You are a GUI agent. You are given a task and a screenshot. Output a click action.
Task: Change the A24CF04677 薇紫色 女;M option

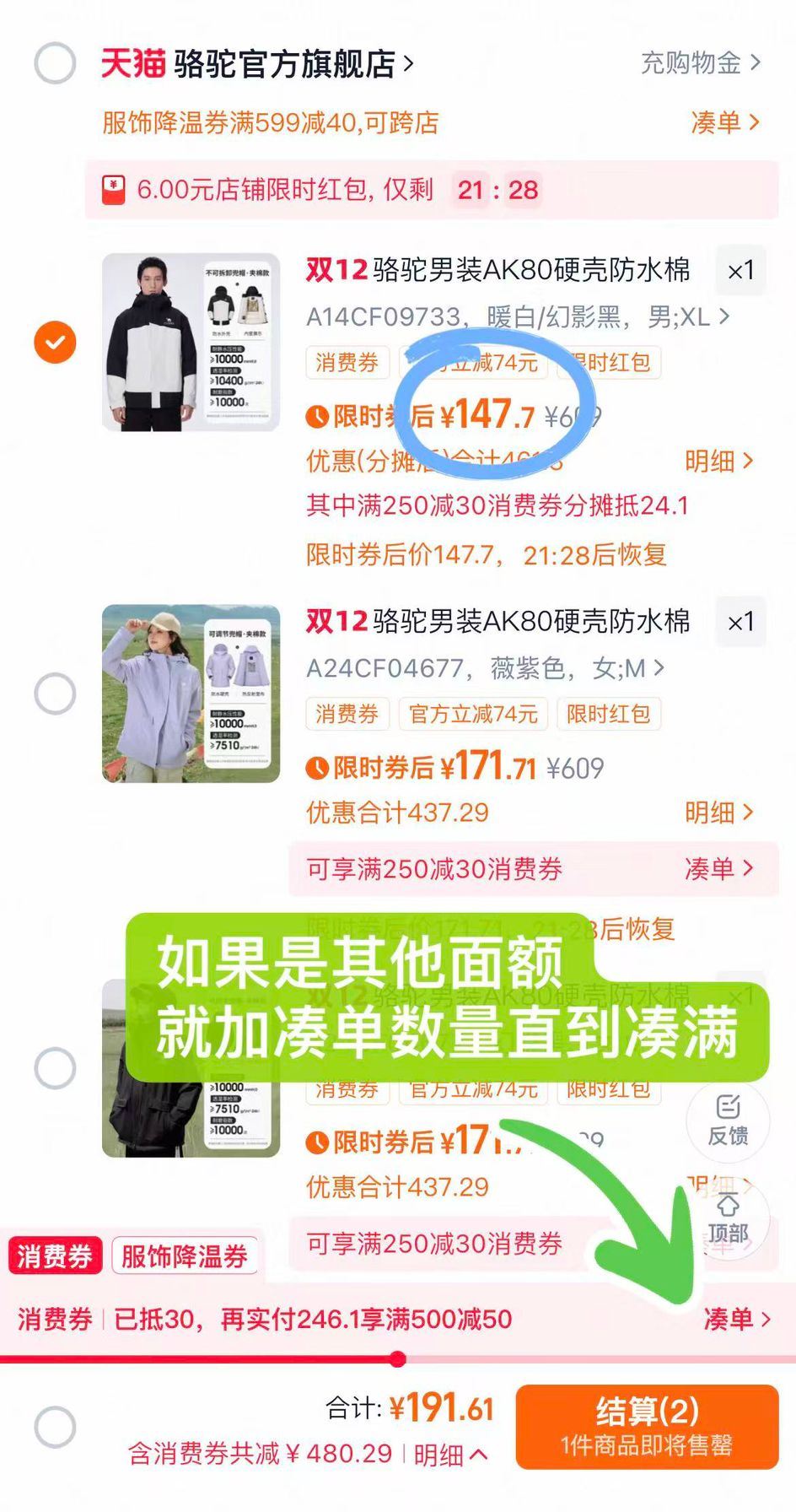click(x=484, y=668)
